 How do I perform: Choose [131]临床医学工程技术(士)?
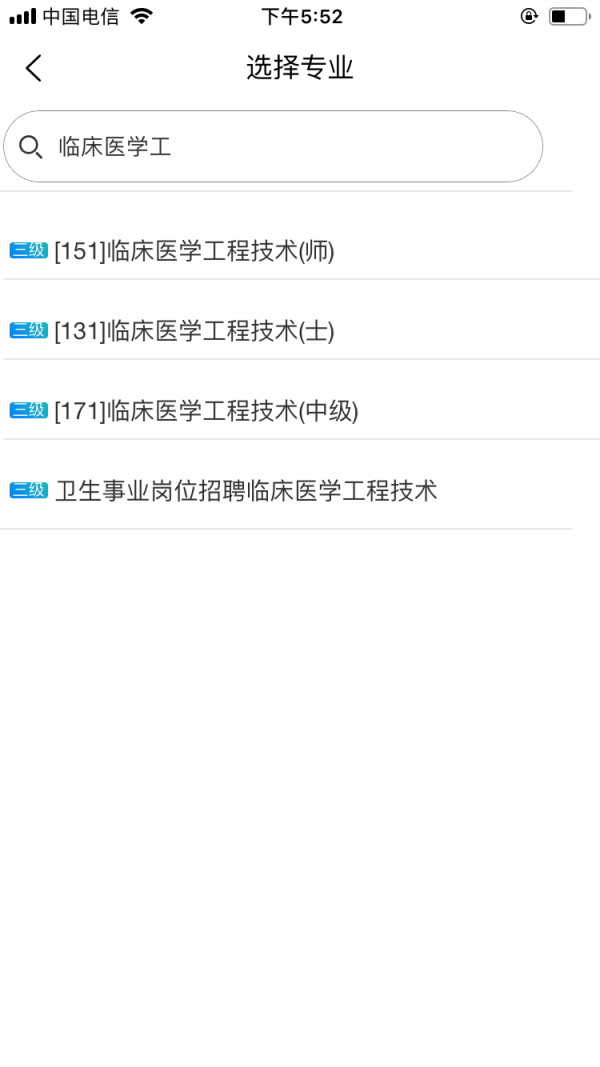195,331
